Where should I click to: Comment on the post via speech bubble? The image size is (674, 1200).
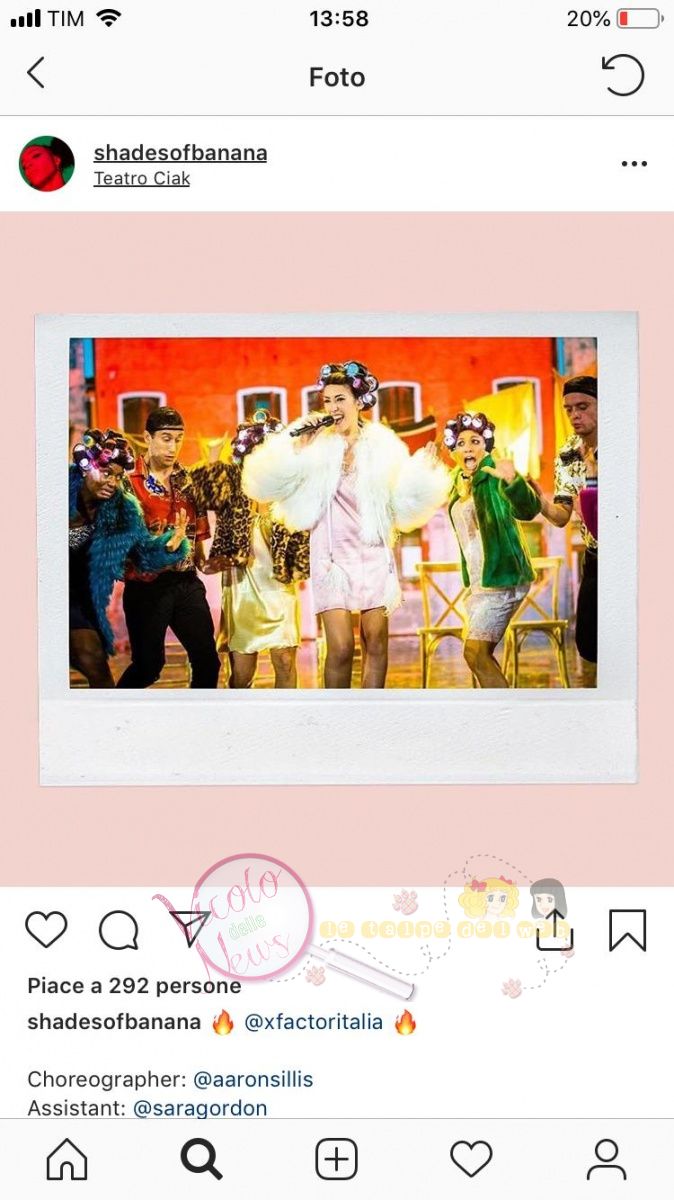pyautogui.click(x=119, y=930)
